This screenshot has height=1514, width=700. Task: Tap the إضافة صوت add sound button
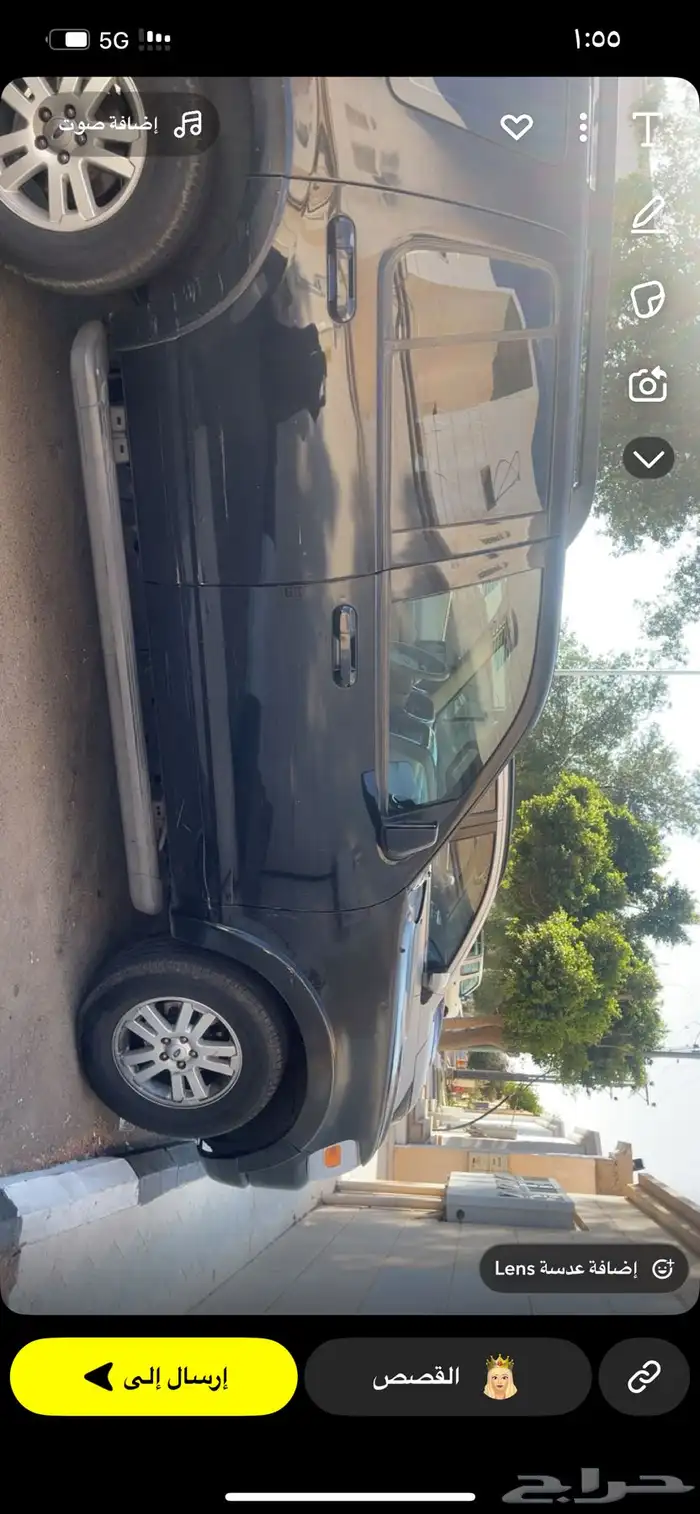pyautogui.click(x=128, y=124)
